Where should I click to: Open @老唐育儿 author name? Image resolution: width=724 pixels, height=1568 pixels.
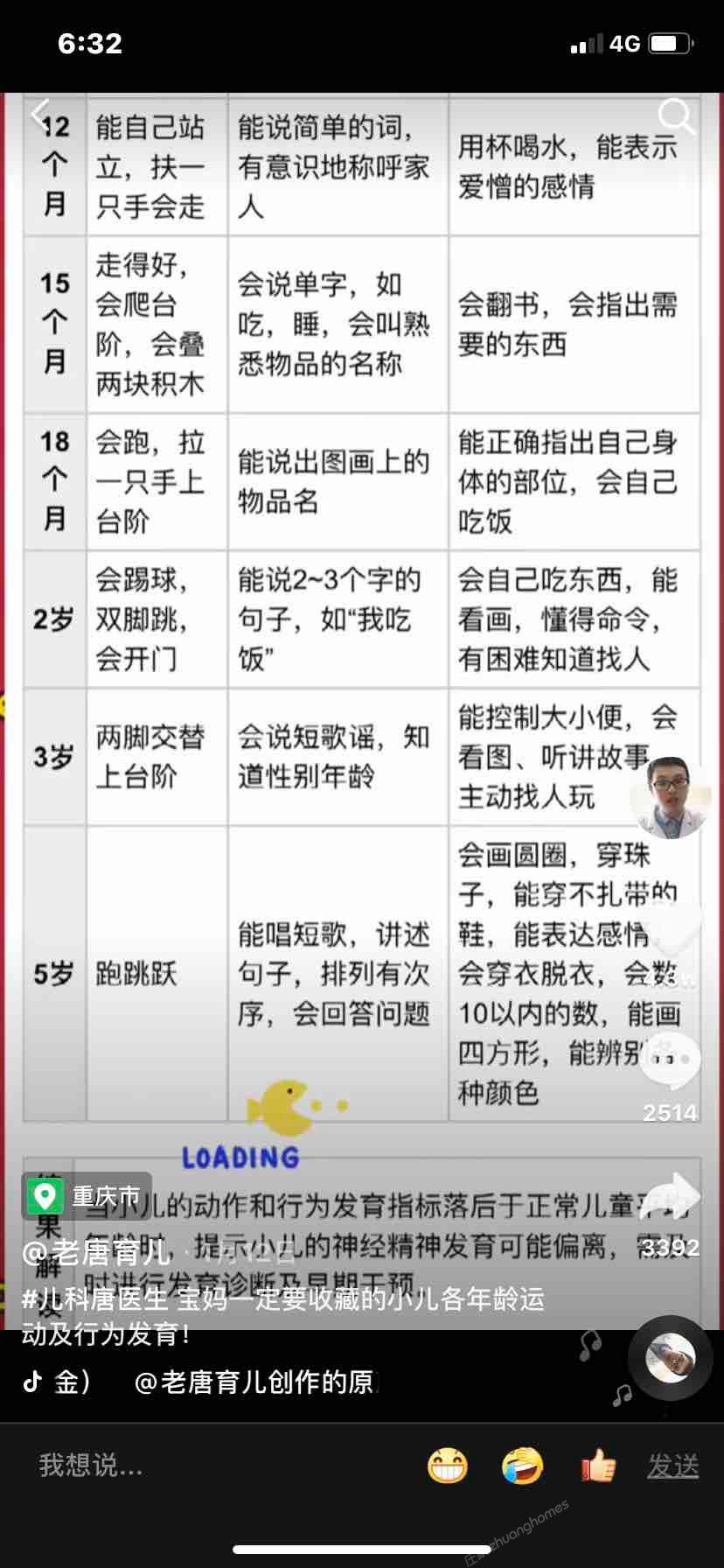(x=96, y=1253)
